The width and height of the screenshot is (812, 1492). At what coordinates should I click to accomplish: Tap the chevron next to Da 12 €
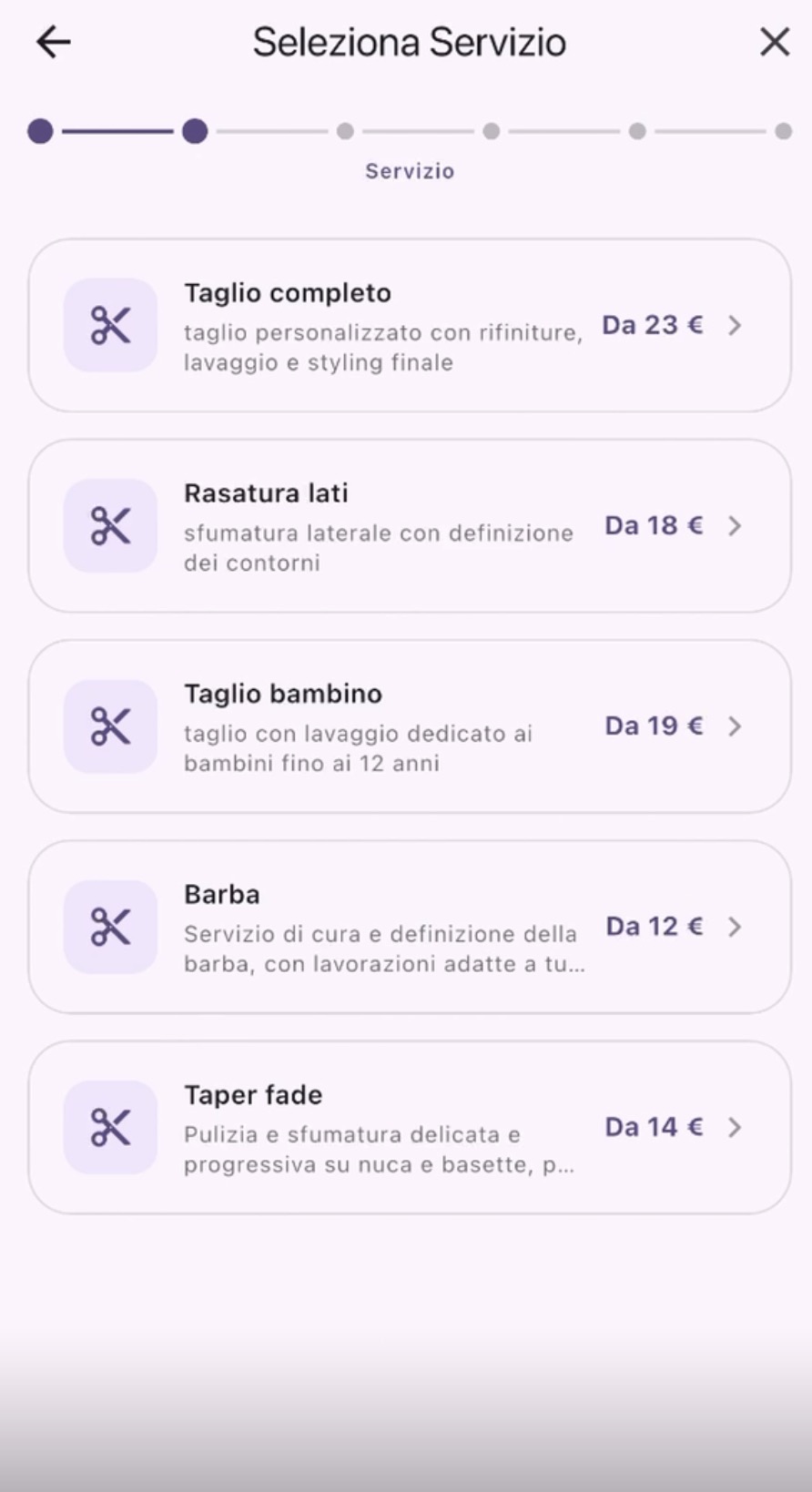(x=736, y=926)
